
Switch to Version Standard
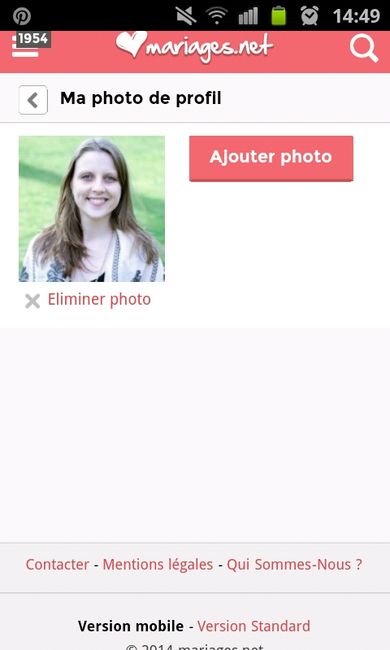point(254,626)
